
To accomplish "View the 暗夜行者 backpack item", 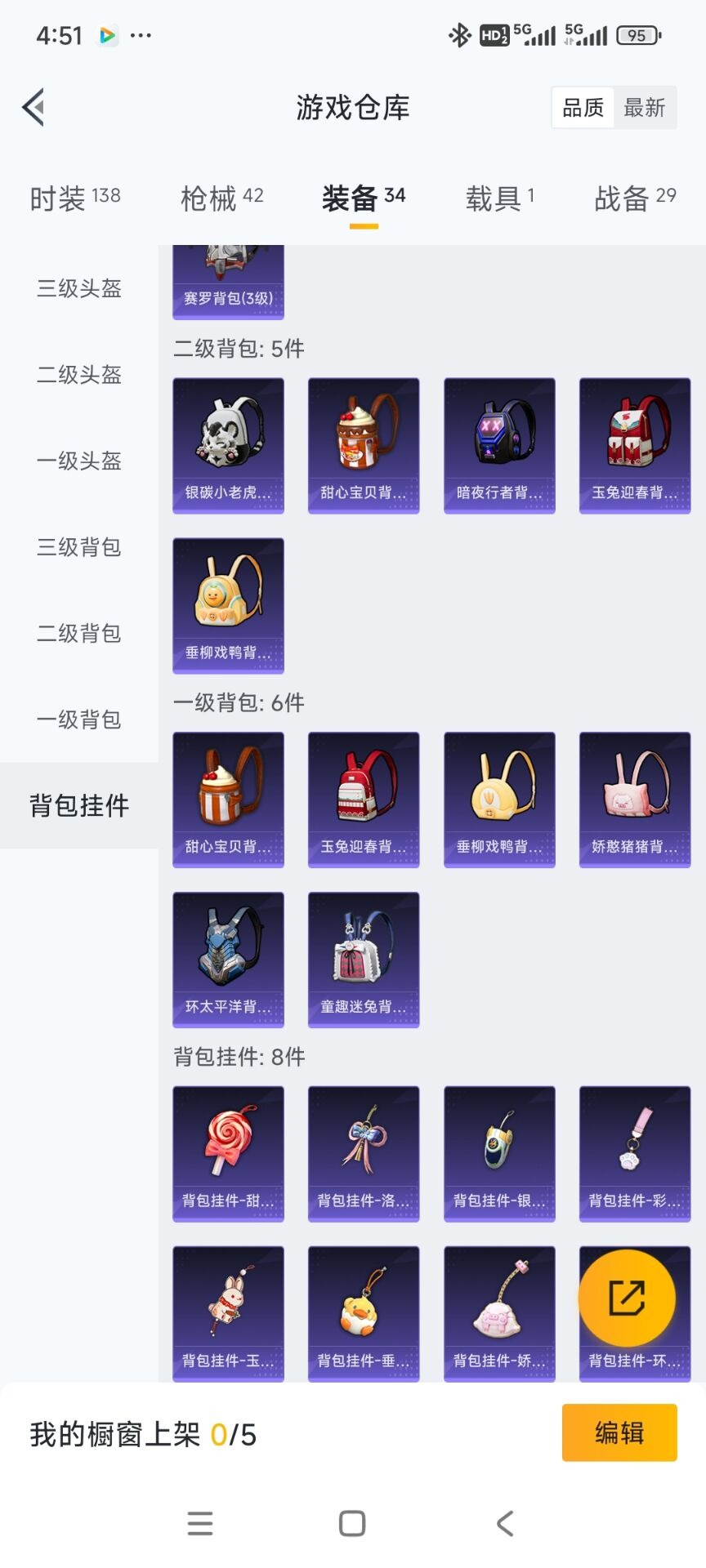I will coord(499,445).
